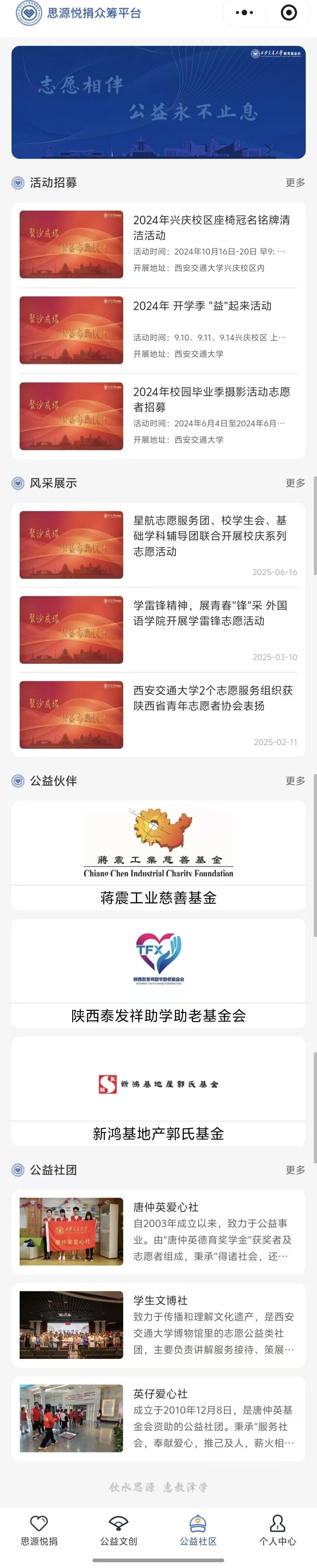Open the 学雷锋精神 外国语学院 article
Screen dimensions: 317x1568
tap(158, 629)
